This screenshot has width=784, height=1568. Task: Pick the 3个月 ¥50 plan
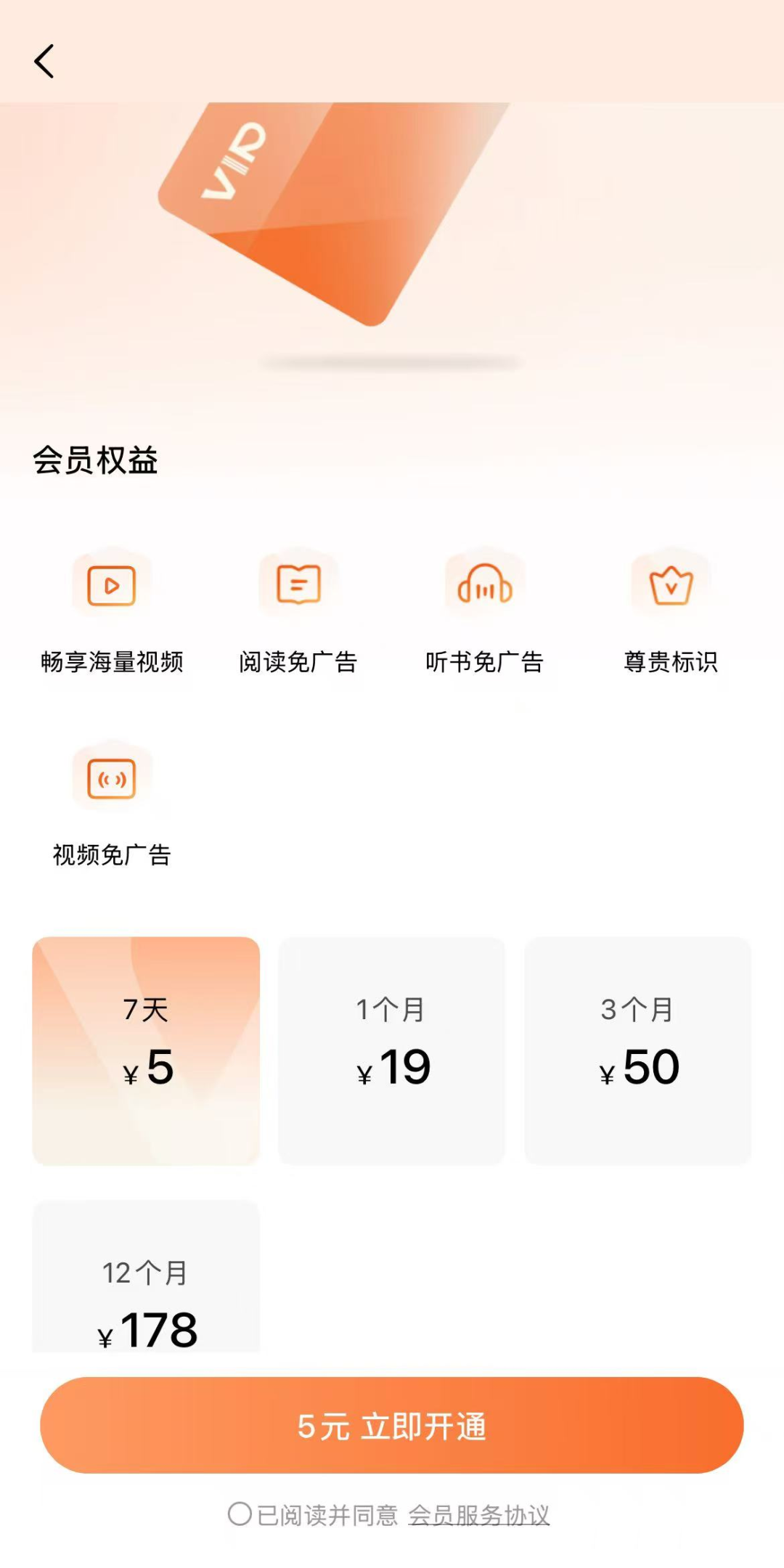pos(637,1050)
